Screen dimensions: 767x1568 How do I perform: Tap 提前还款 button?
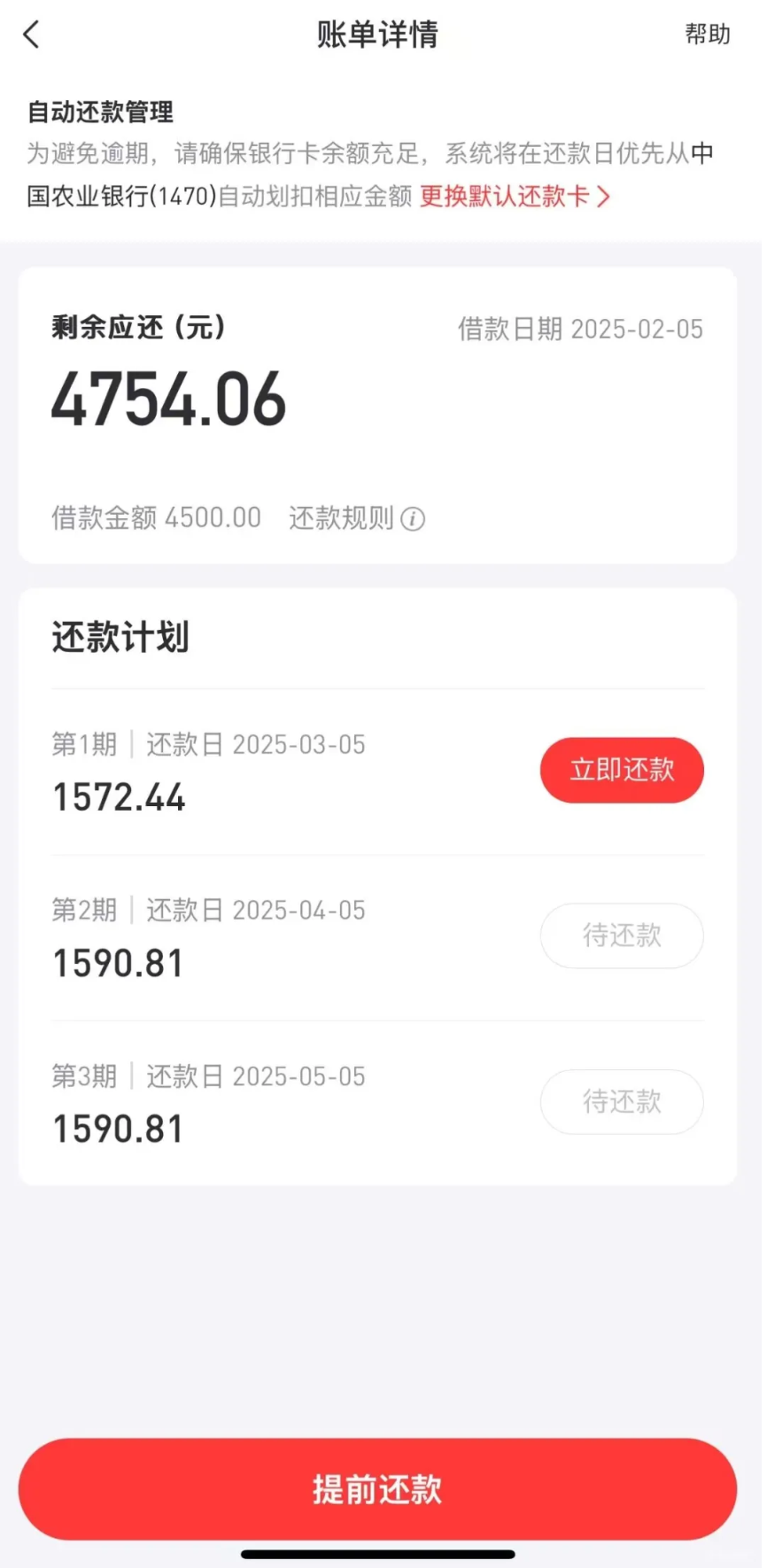tap(377, 1489)
